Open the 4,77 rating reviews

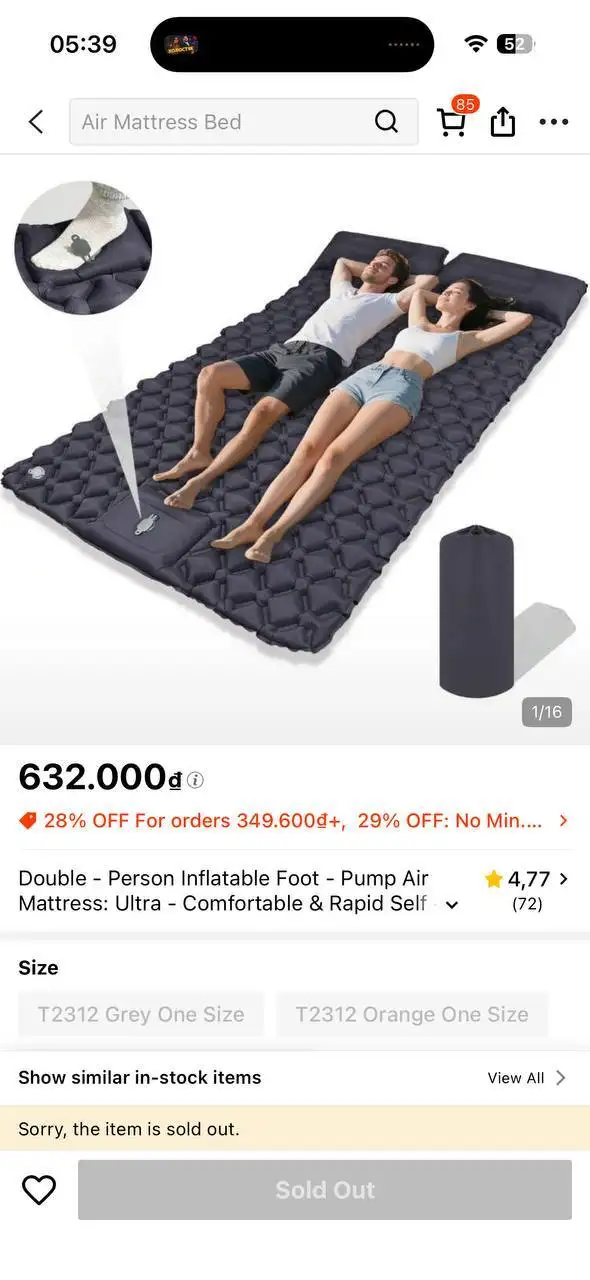point(527,889)
